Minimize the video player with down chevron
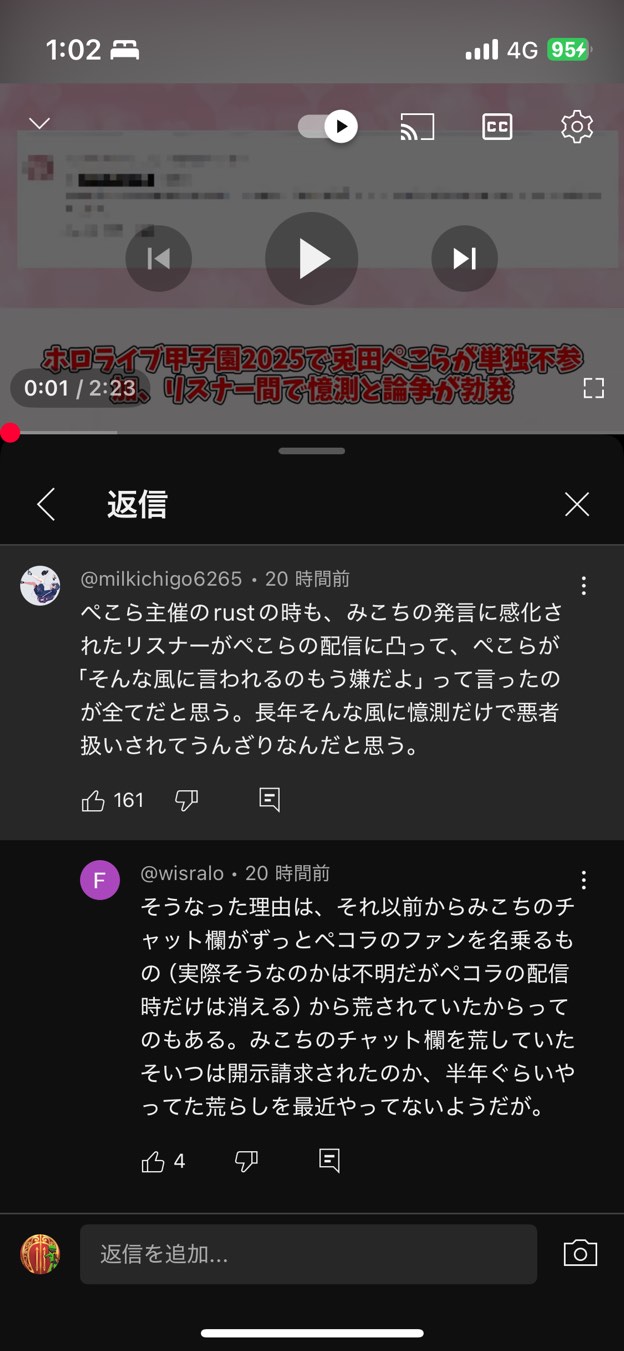624x1351 pixels. pos(39,124)
